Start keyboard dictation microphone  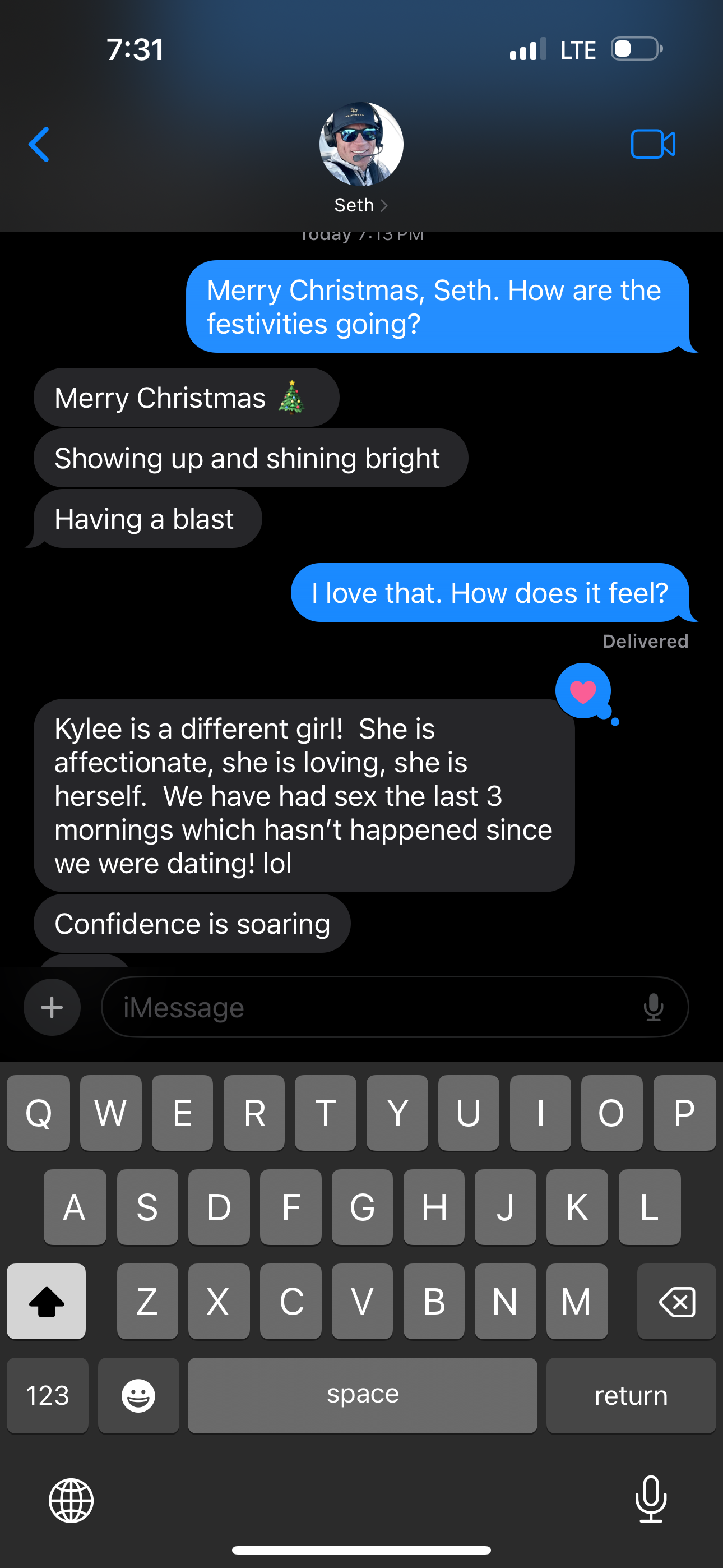click(651, 1499)
